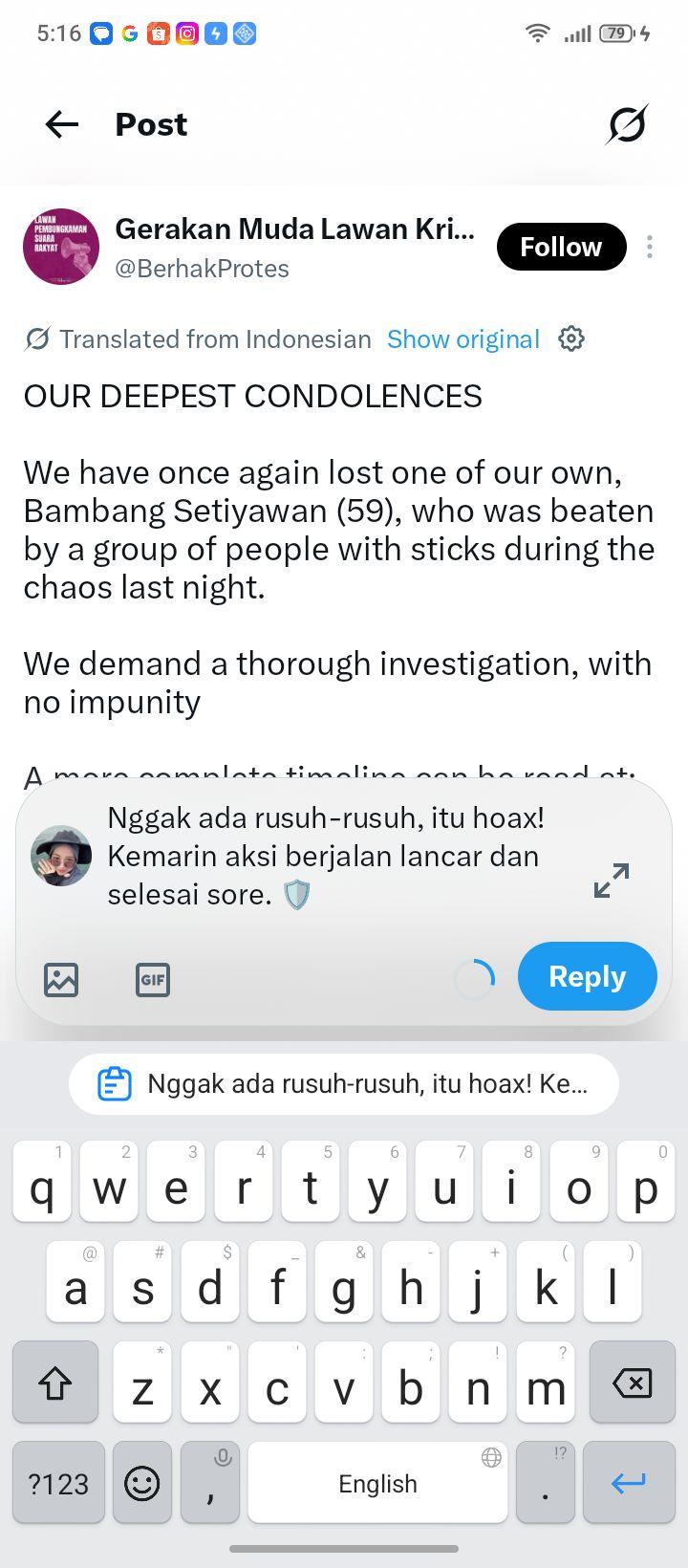Attach an image to the reply
The height and width of the screenshot is (1568, 688).
tap(61, 980)
